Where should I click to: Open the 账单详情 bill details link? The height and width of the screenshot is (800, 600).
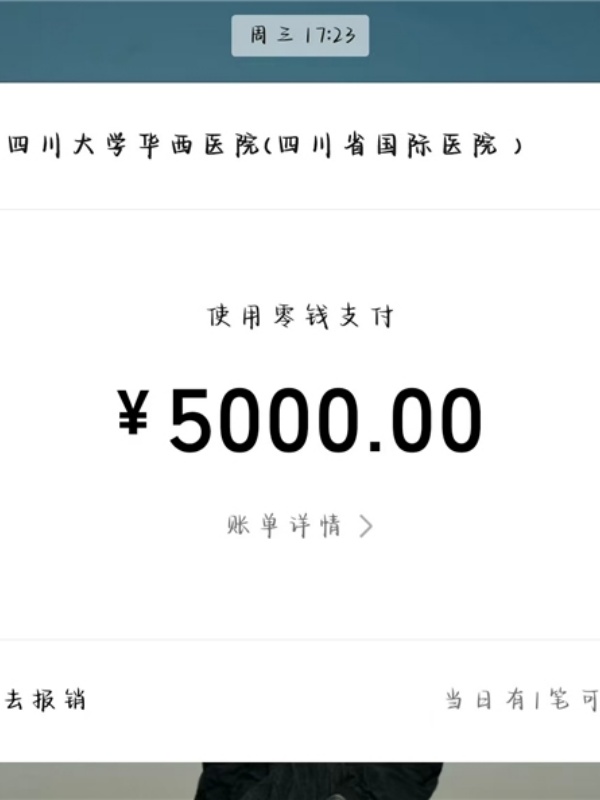tap(299, 526)
